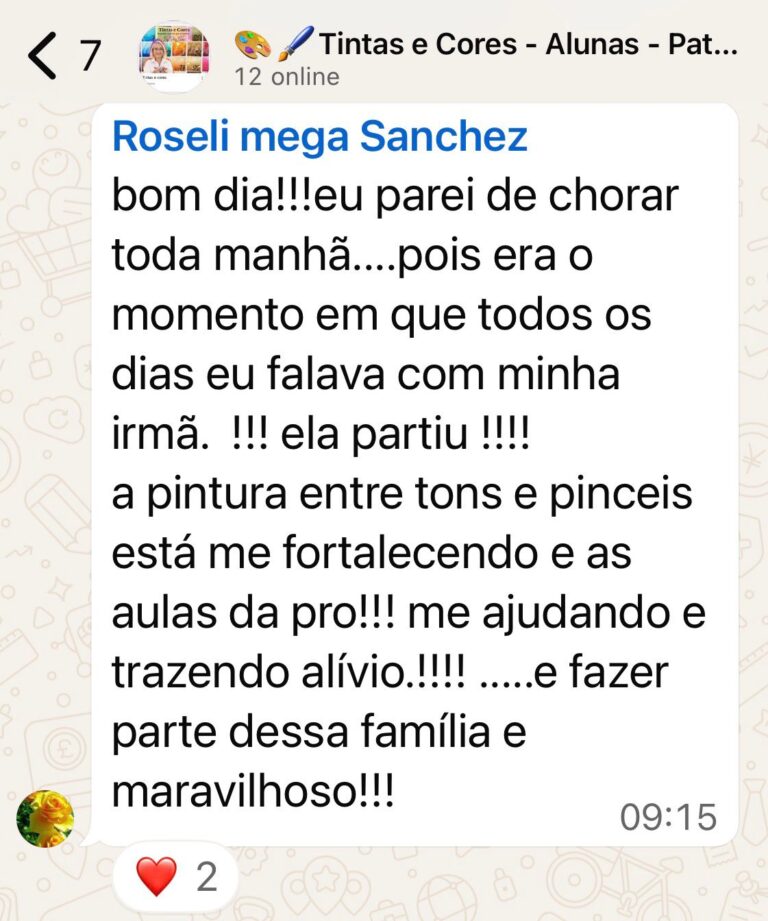Open the group profile picture
The height and width of the screenshot is (921, 768).
pos(173,56)
